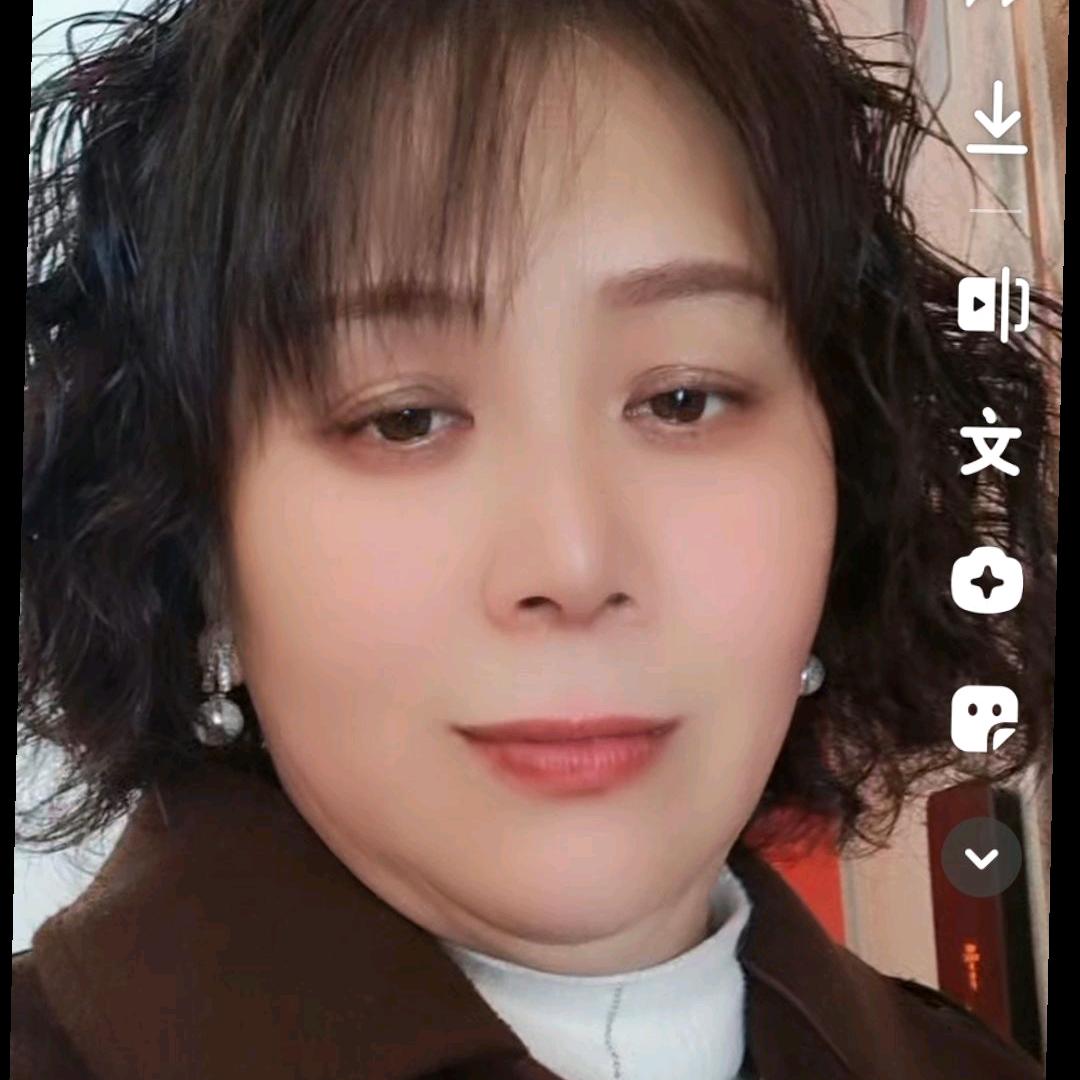Open the sparkle effects tool
The image size is (1080, 1080).
(987, 582)
